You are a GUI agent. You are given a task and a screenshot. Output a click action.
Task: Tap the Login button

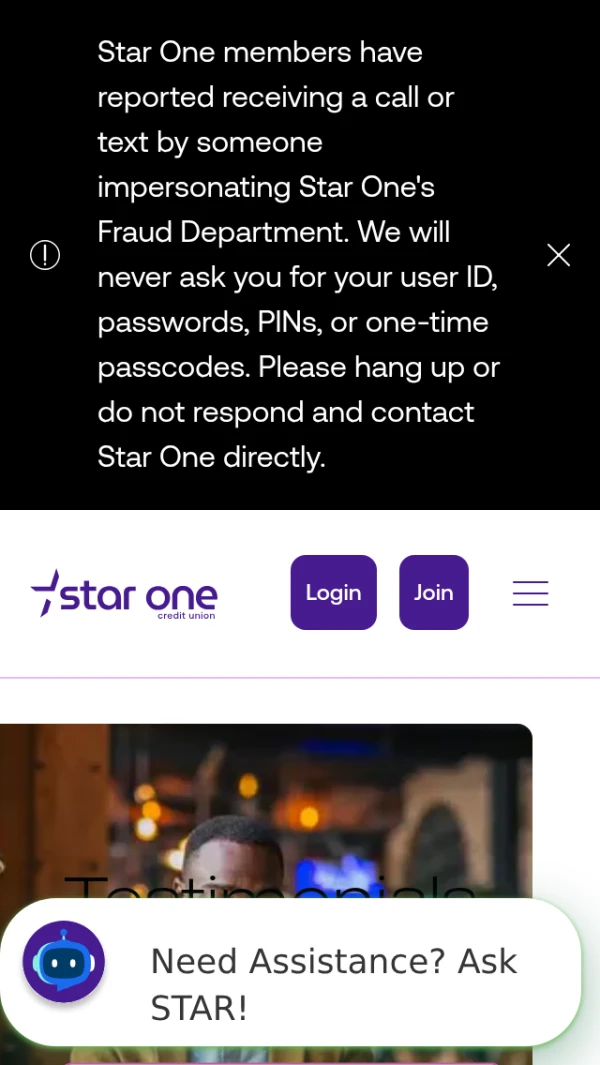pos(333,592)
